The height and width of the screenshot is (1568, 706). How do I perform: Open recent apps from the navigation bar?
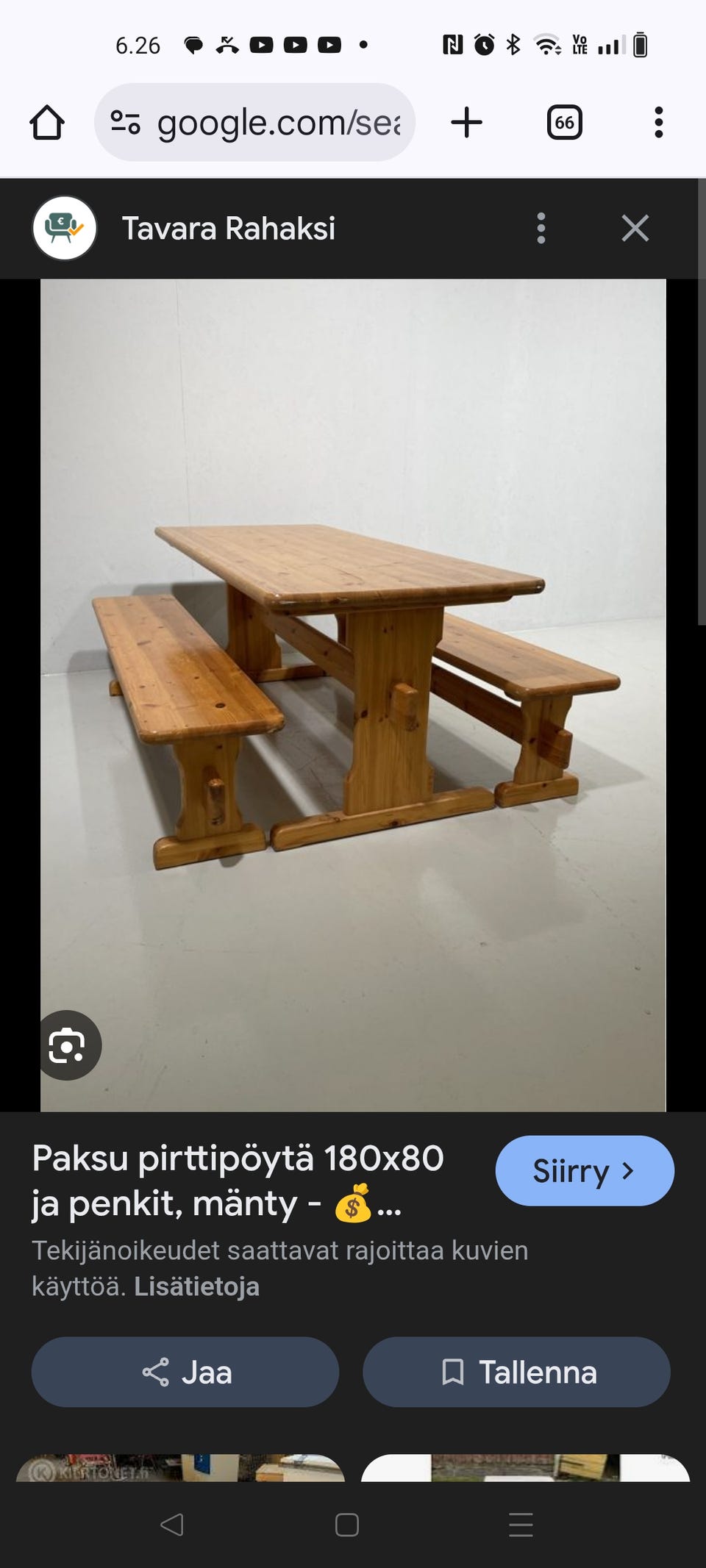tap(521, 1525)
